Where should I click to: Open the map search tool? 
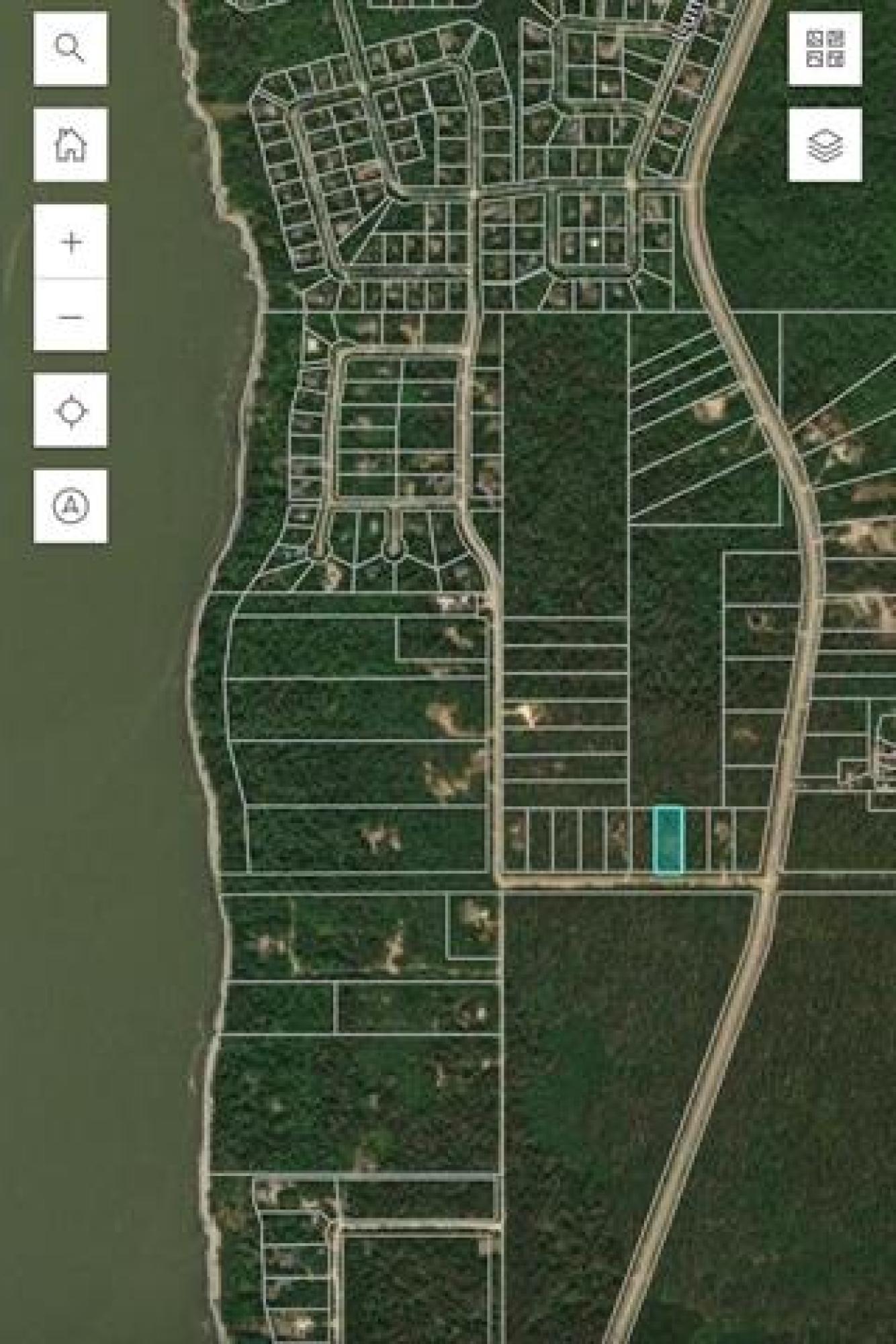71,48
